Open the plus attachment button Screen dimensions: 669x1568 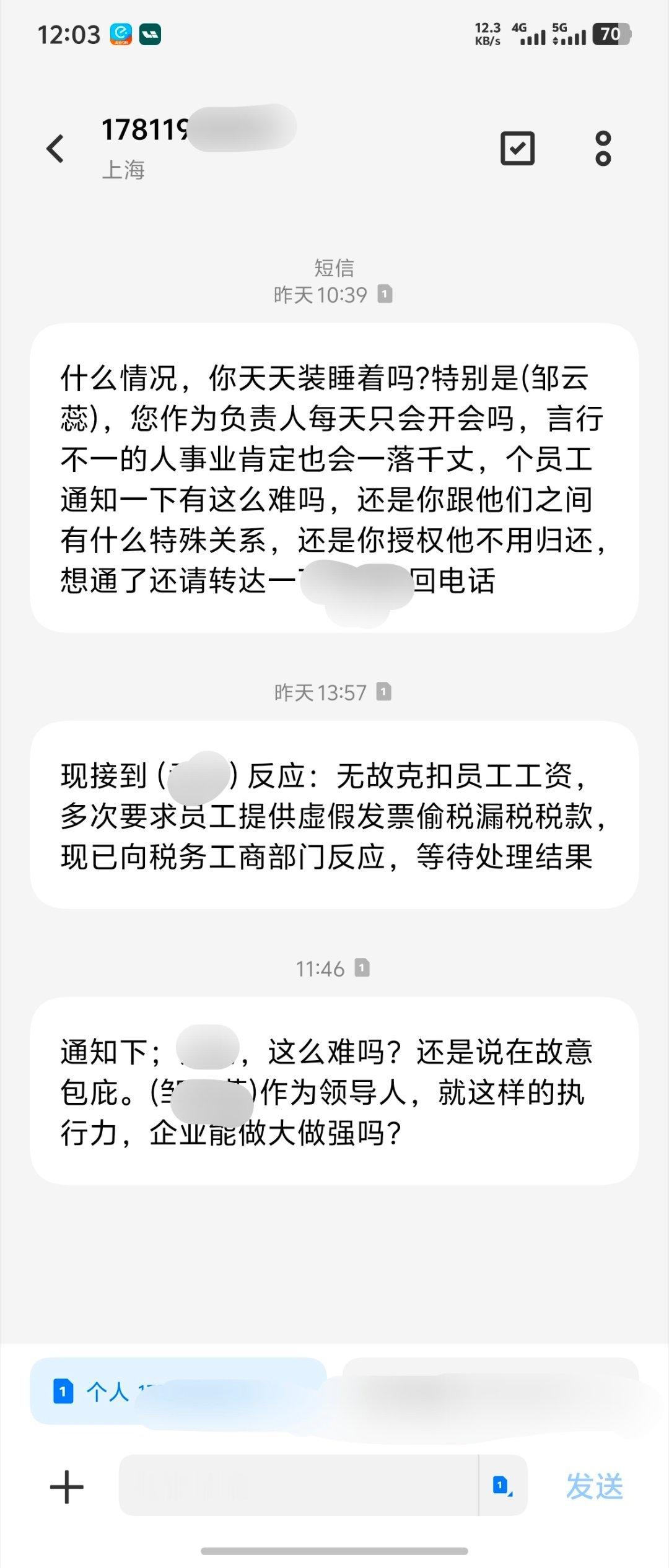pos(67,1487)
